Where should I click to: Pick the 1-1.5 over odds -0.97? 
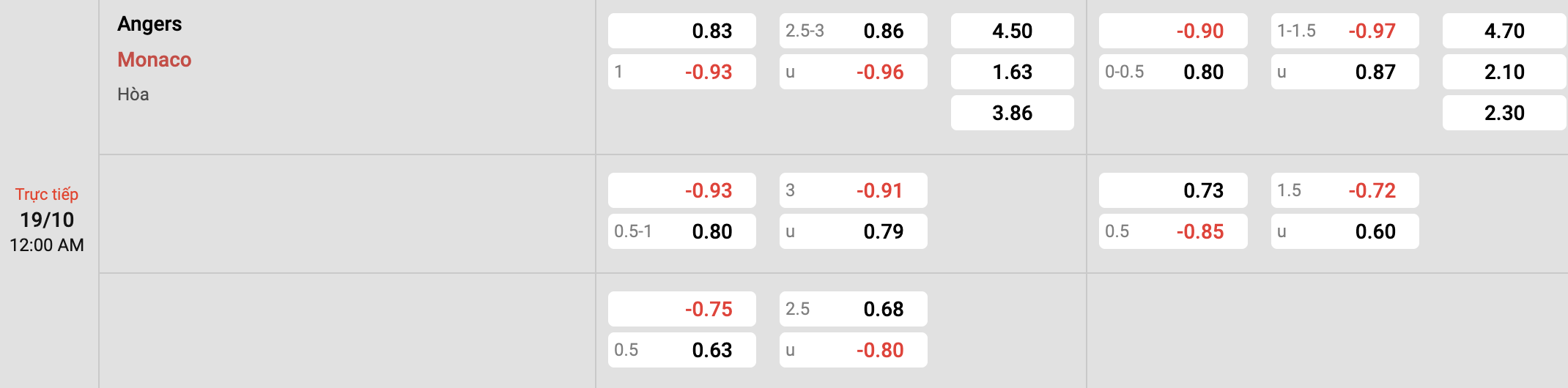pos(1345,31)
